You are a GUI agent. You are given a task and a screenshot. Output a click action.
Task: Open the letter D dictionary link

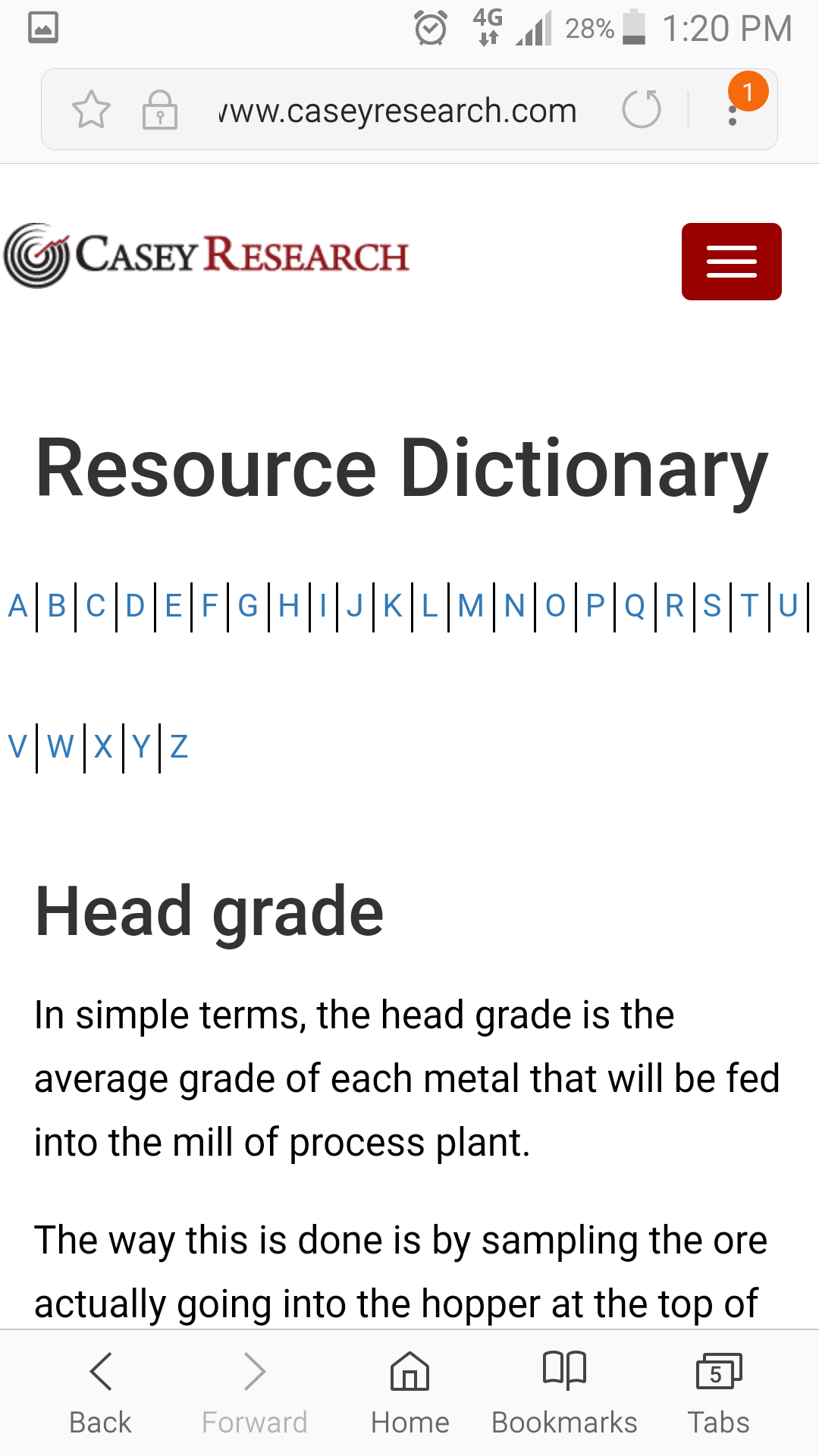[135, 606]
